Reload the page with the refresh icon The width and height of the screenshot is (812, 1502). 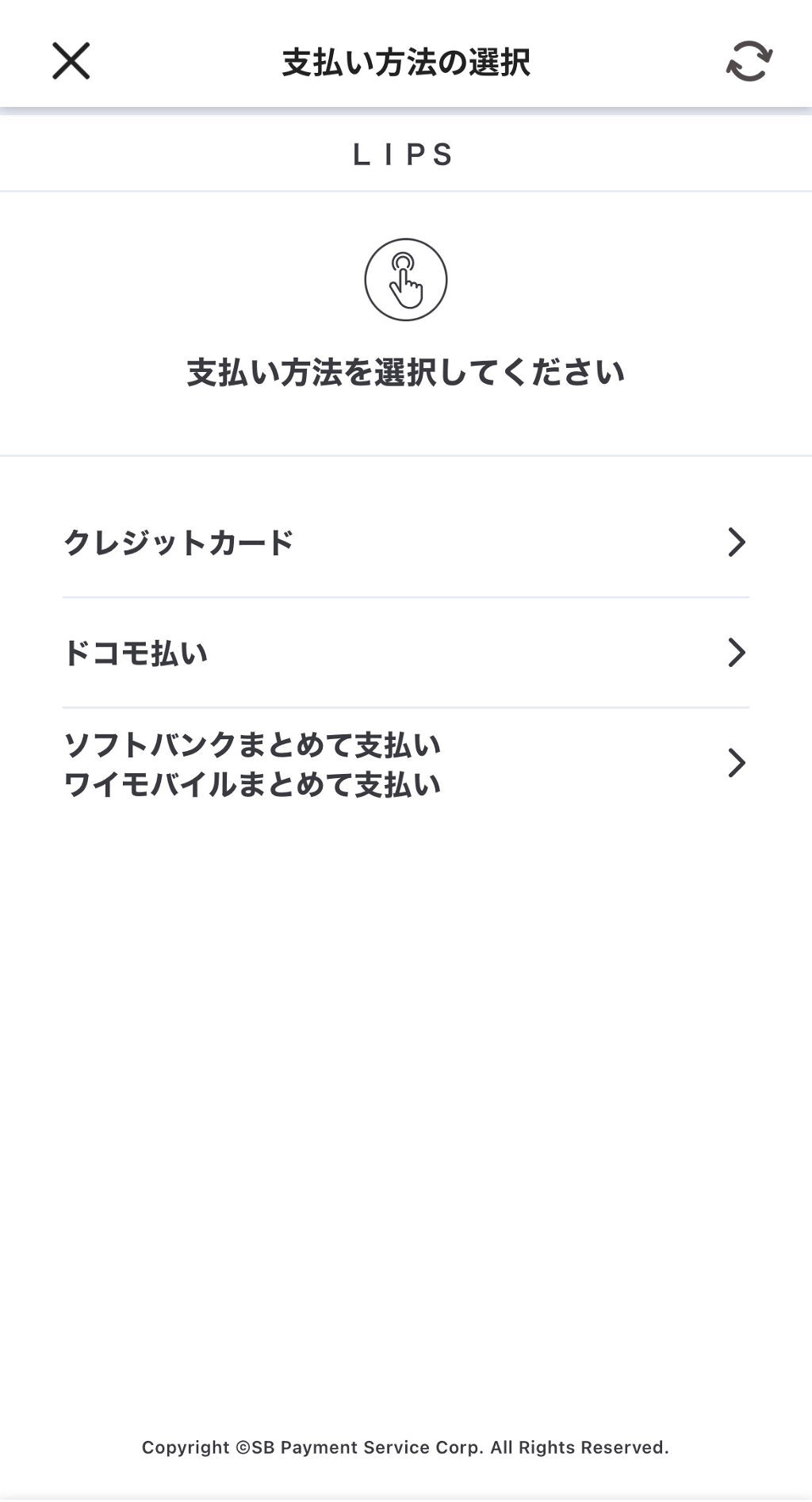point(749,61)
